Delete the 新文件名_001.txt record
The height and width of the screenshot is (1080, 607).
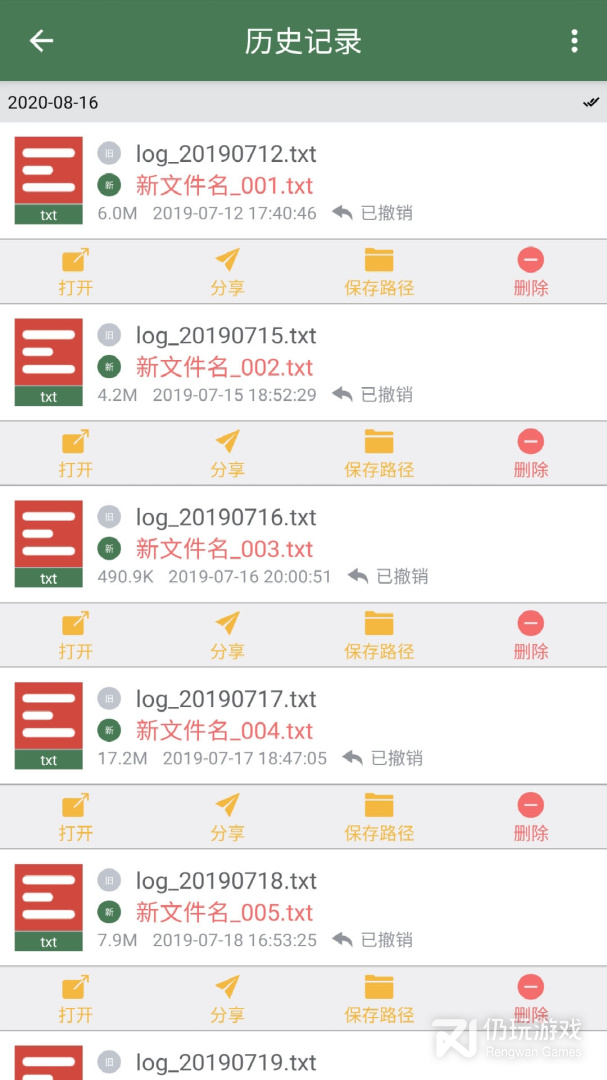[x=531, y=272]
